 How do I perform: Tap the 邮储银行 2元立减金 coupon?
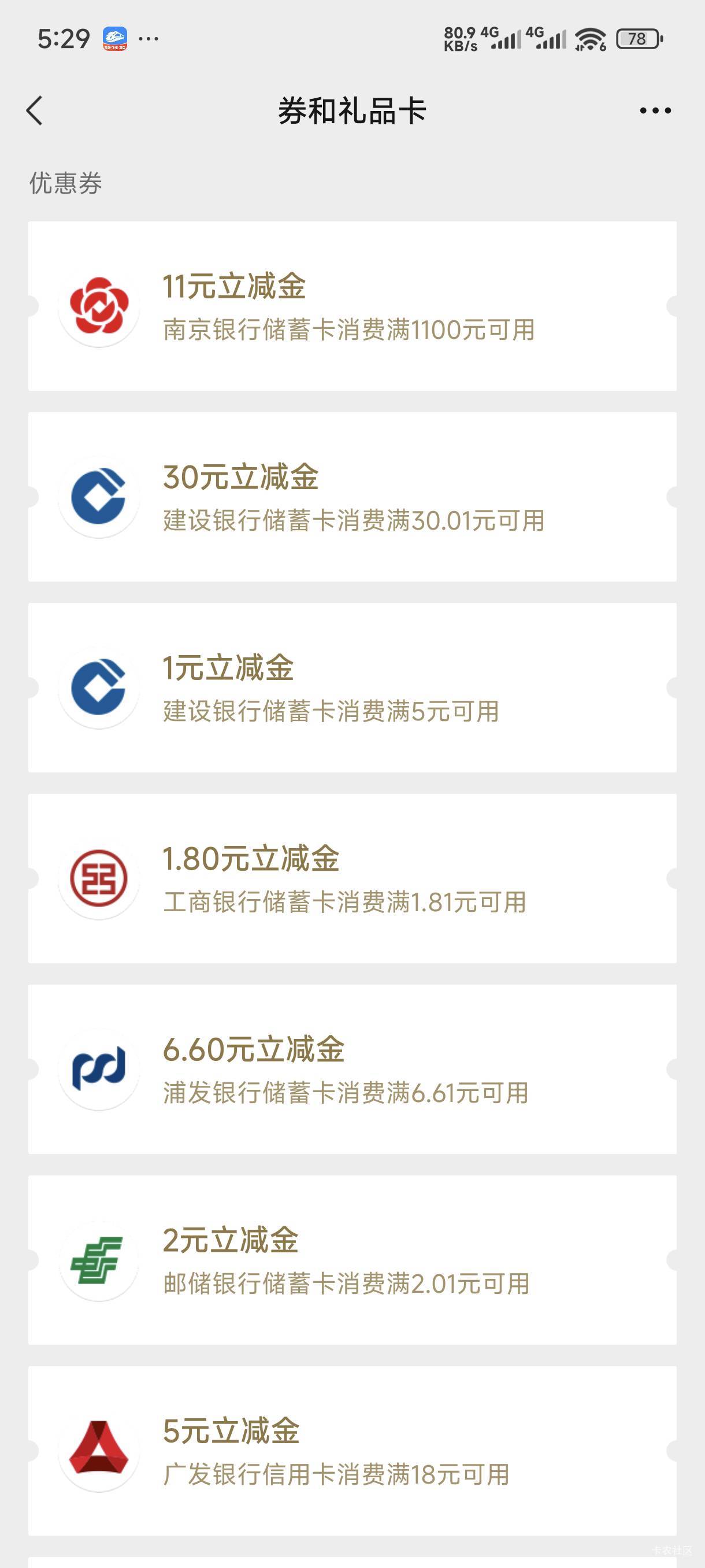(x=352, y=1260)
